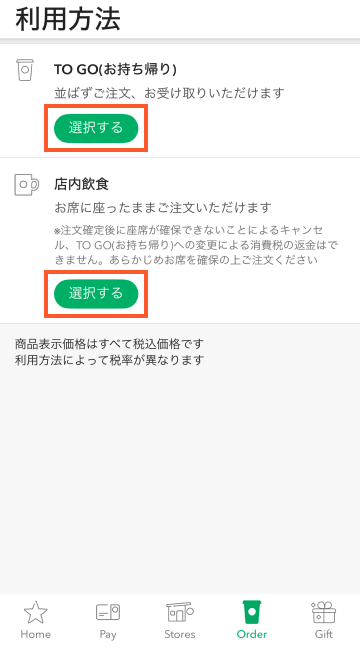Switch to the Home tab
The height and width of the screenshot is (648, 360).
pos(36,620)
